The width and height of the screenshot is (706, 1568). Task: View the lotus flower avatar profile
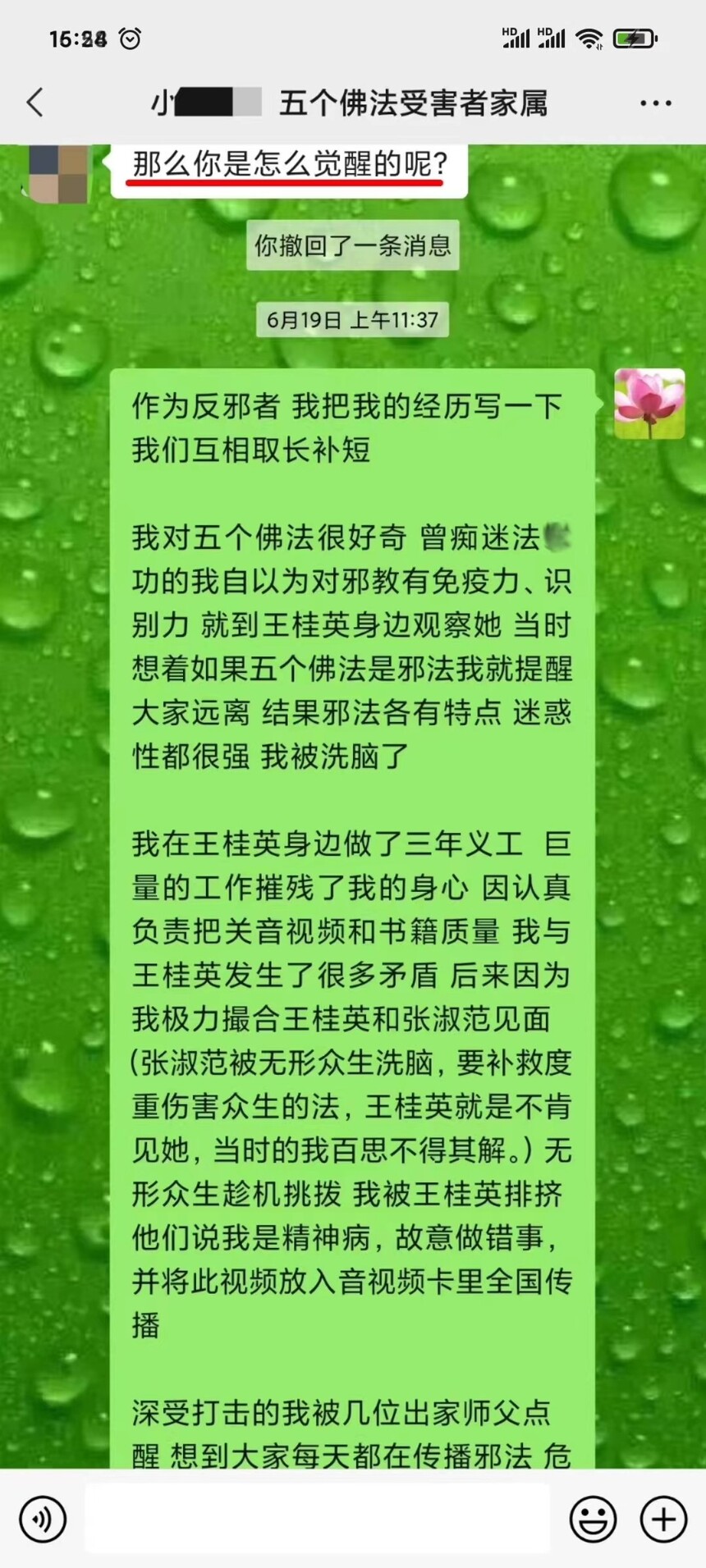649,404
